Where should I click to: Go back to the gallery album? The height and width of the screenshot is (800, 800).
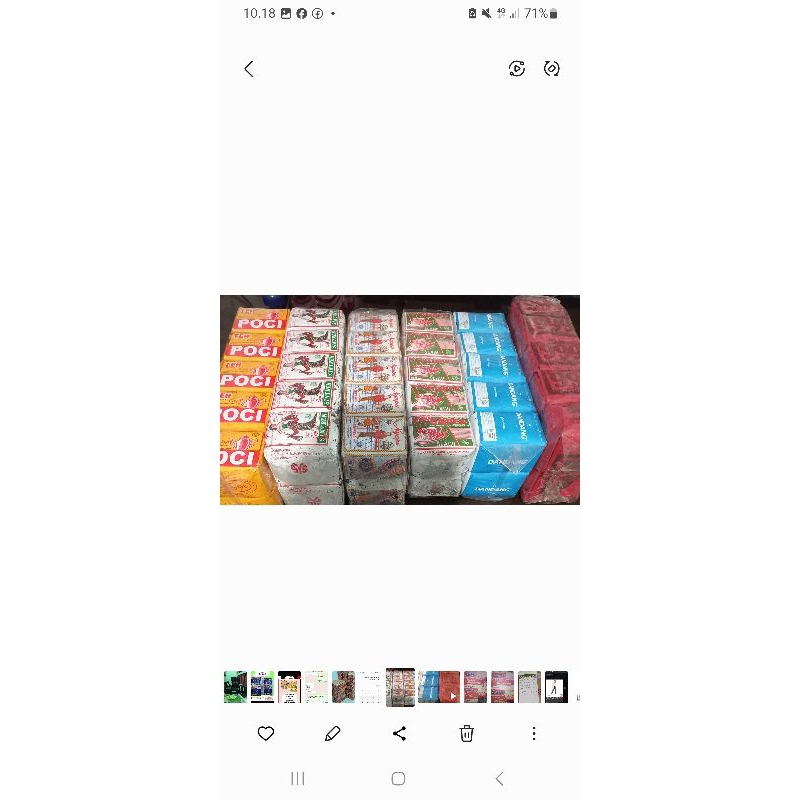coord(249,69)
